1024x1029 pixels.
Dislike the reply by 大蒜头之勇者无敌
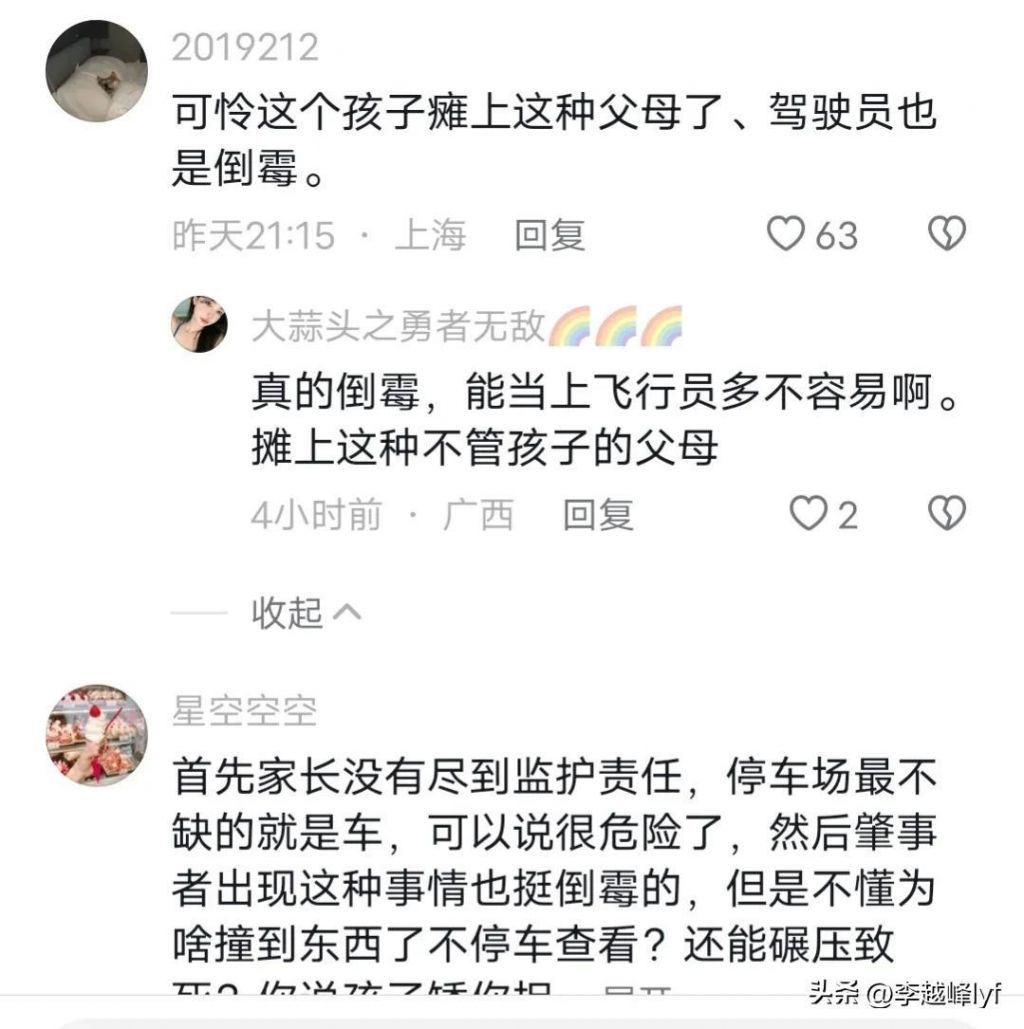pos(946,514)
